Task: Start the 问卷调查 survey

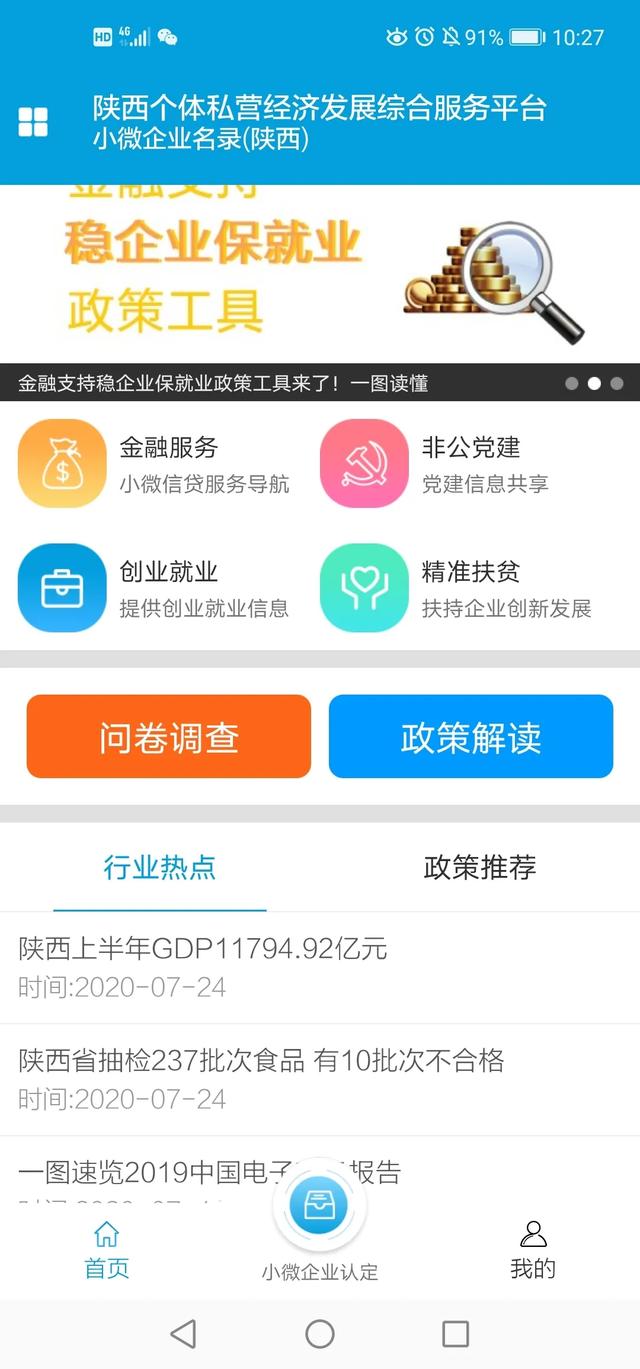Action: coord(169,737)
